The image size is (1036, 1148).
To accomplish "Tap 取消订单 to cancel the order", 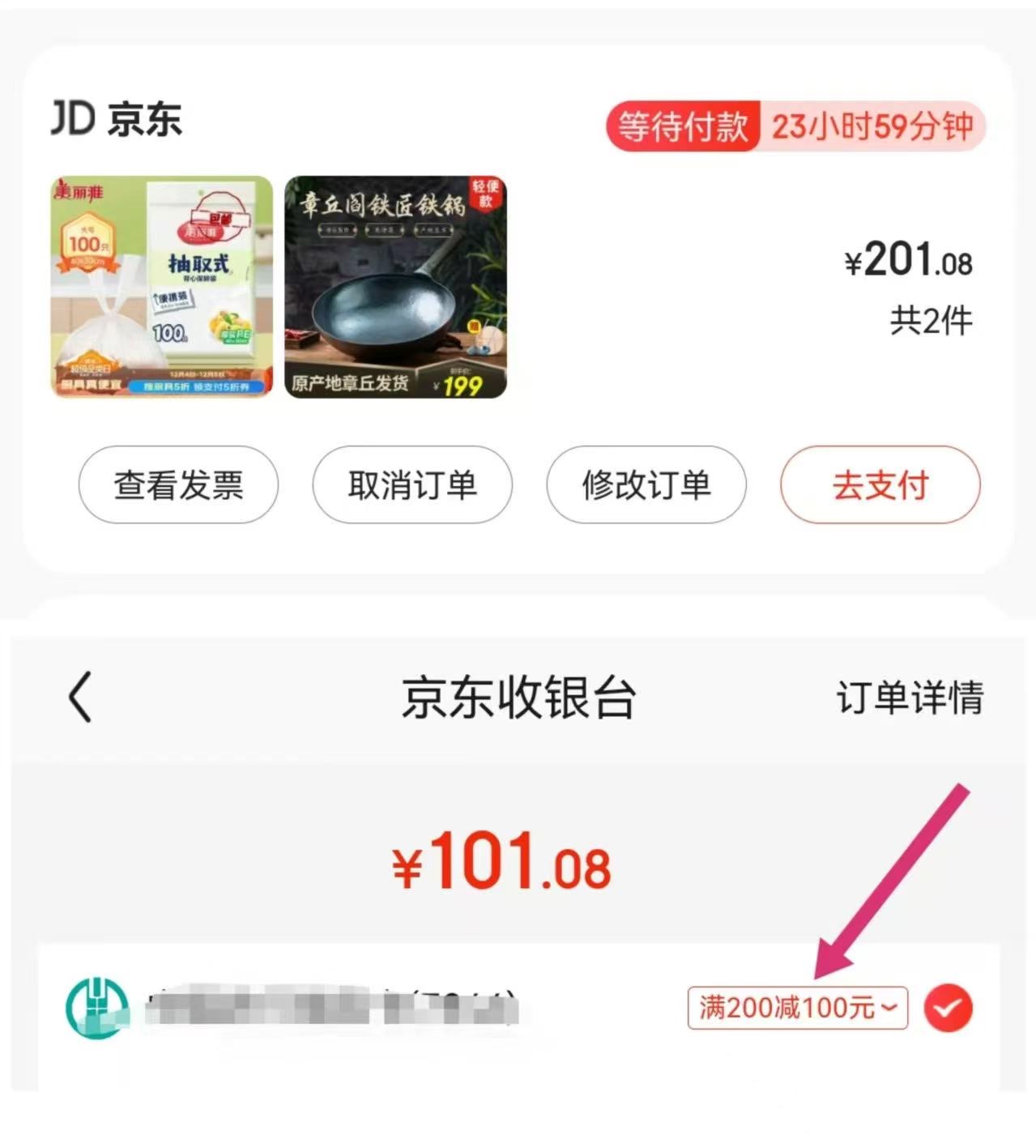I will pyautogui.click(x=411, y=485).
